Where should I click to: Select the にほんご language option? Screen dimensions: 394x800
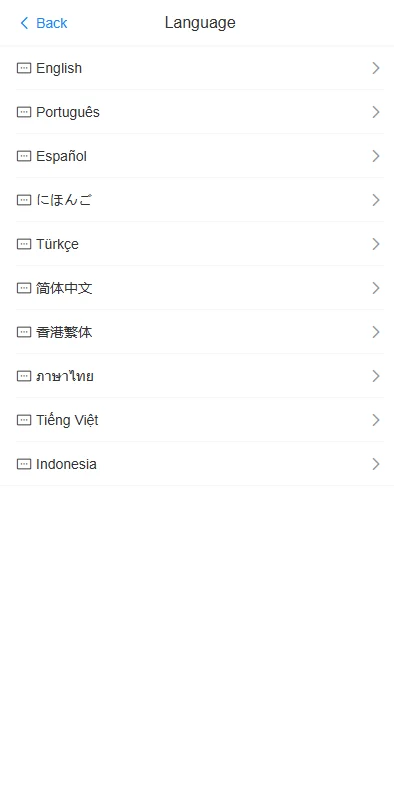197,199
